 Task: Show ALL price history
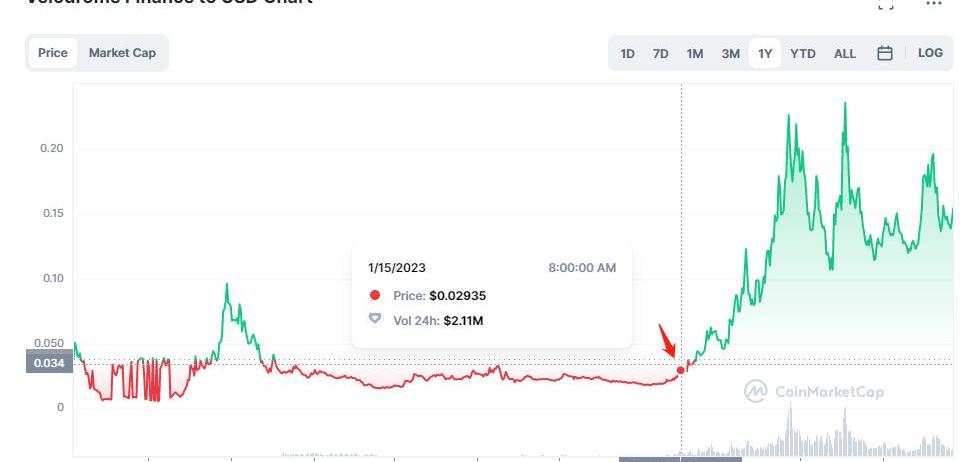tap(845, 54)
